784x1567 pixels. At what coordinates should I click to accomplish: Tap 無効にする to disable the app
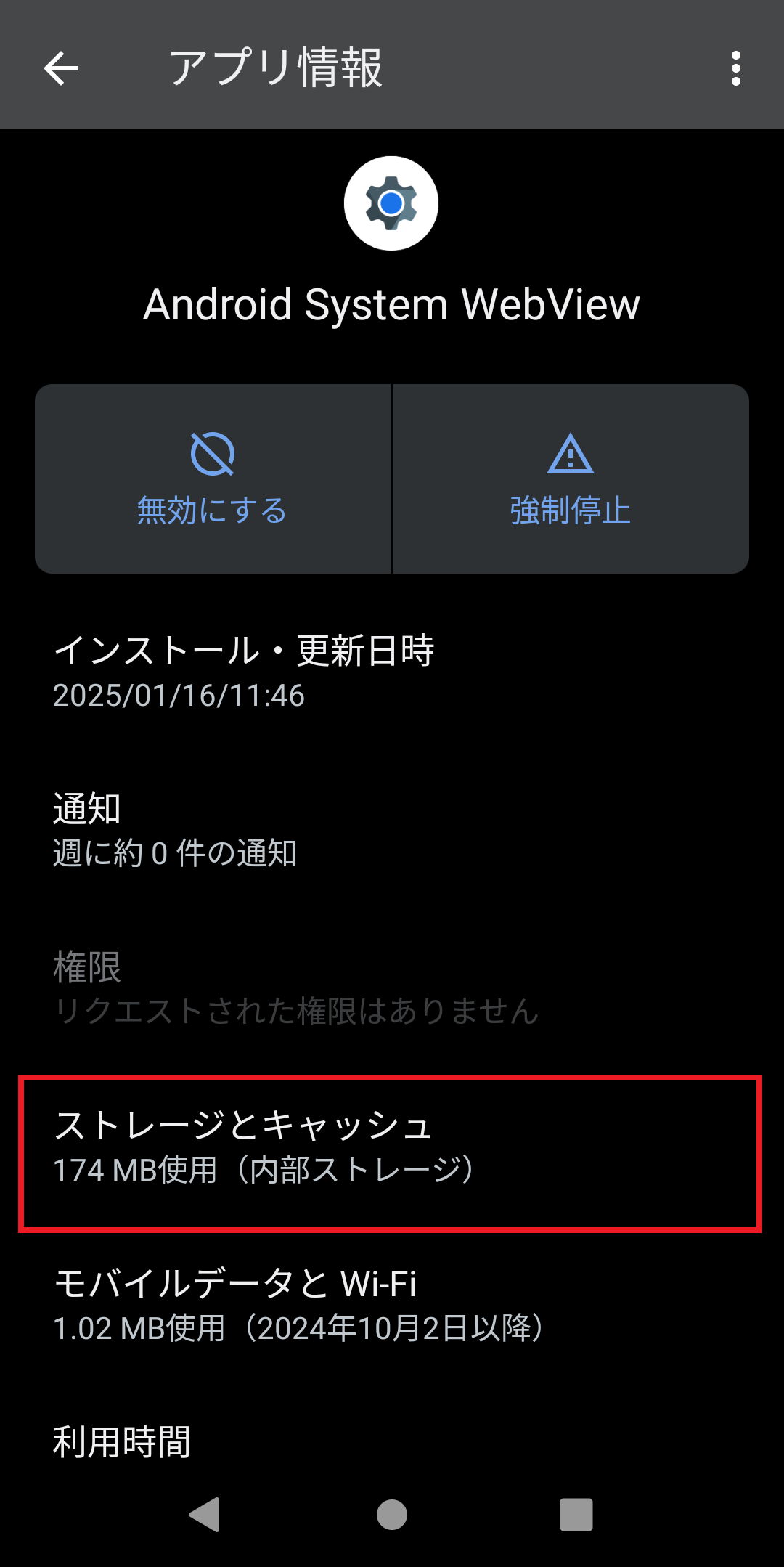213,479
